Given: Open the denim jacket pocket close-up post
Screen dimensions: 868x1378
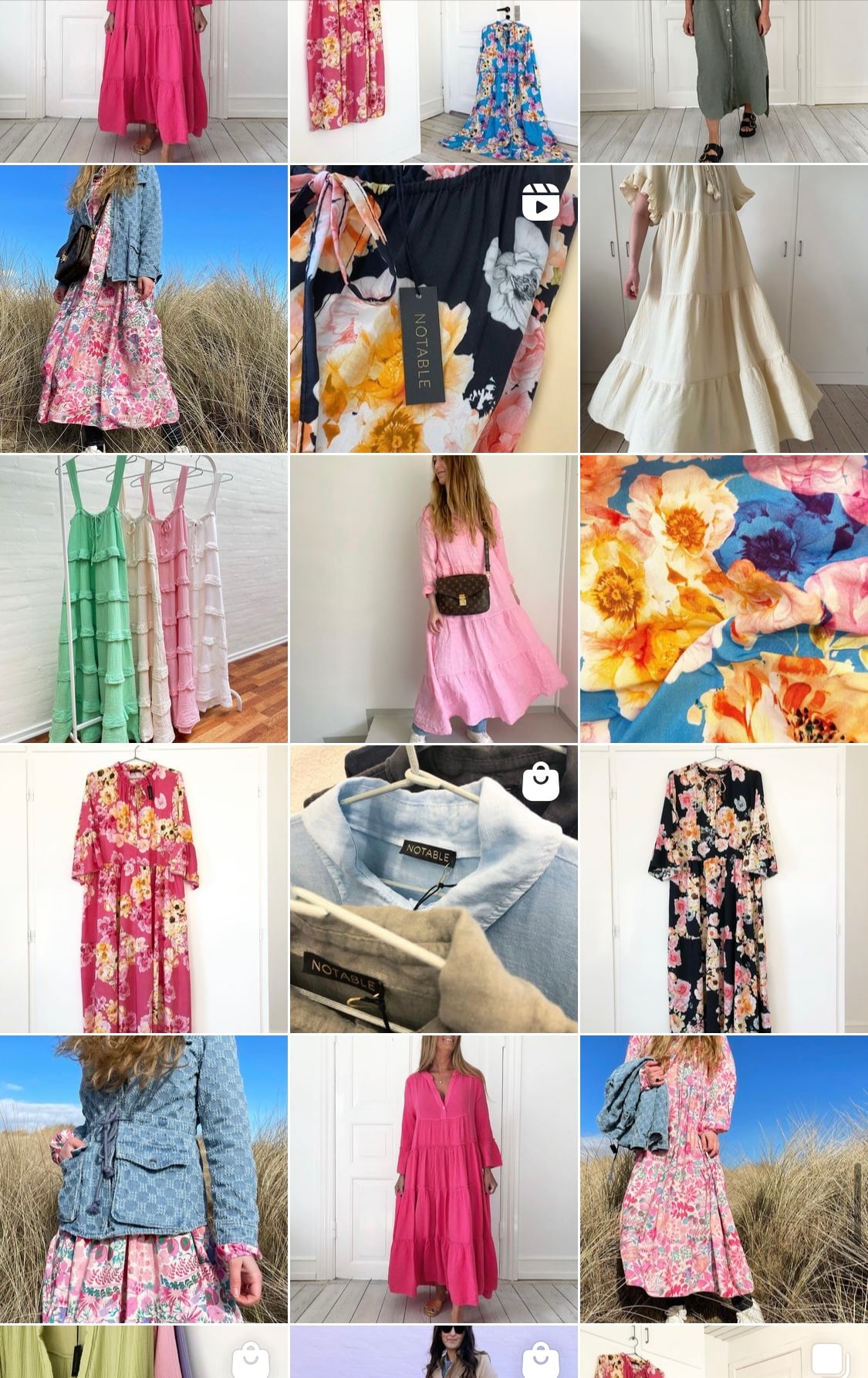Looking at the screenshot, I should (x=144, y=1179).
